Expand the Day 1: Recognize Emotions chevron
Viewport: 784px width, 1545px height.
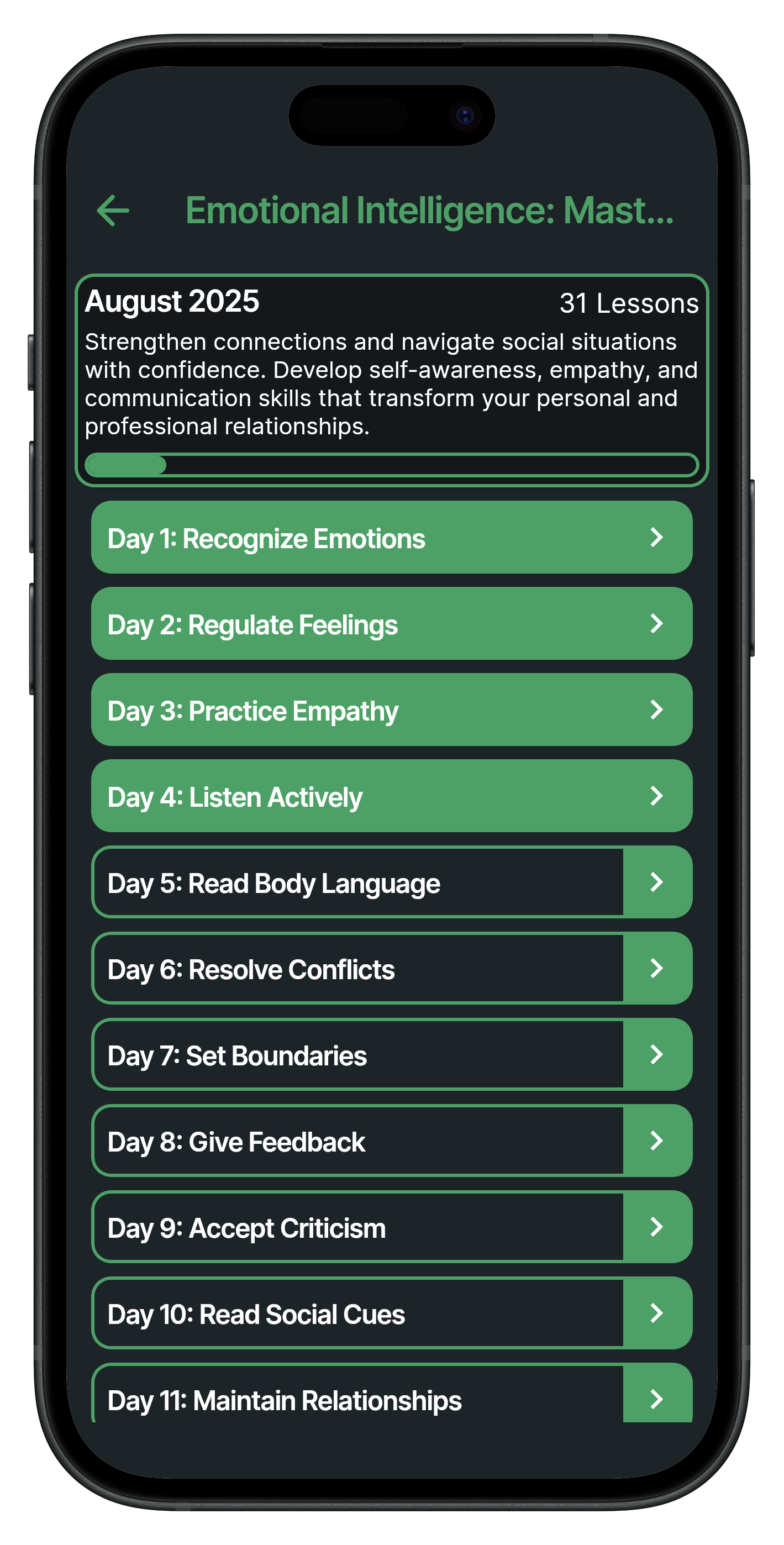tap(656, 537)
